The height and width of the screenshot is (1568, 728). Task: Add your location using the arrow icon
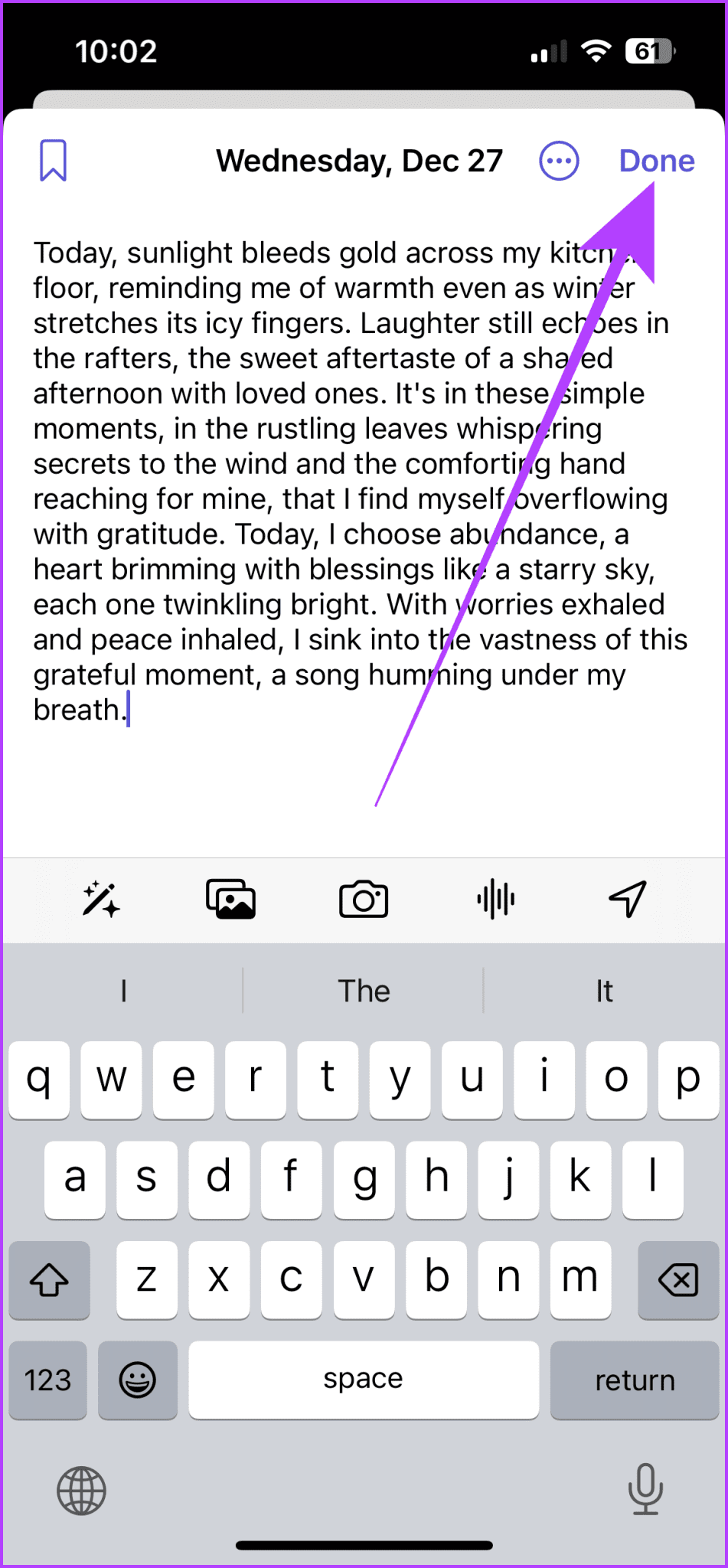tap(627, 899)
